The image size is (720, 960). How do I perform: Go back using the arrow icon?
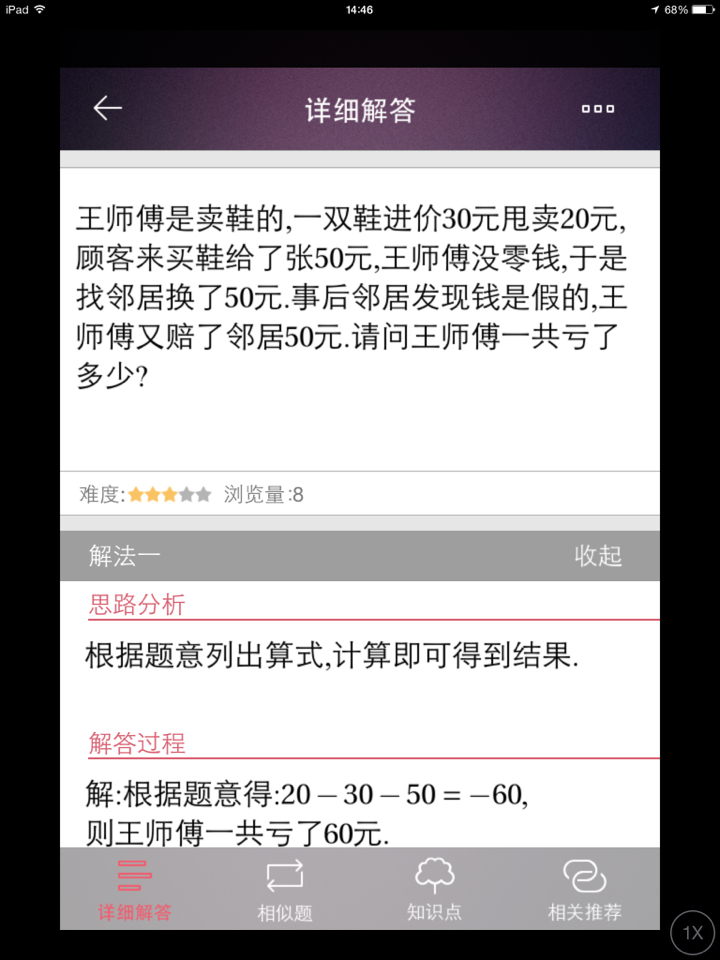(x=107, y=109)
